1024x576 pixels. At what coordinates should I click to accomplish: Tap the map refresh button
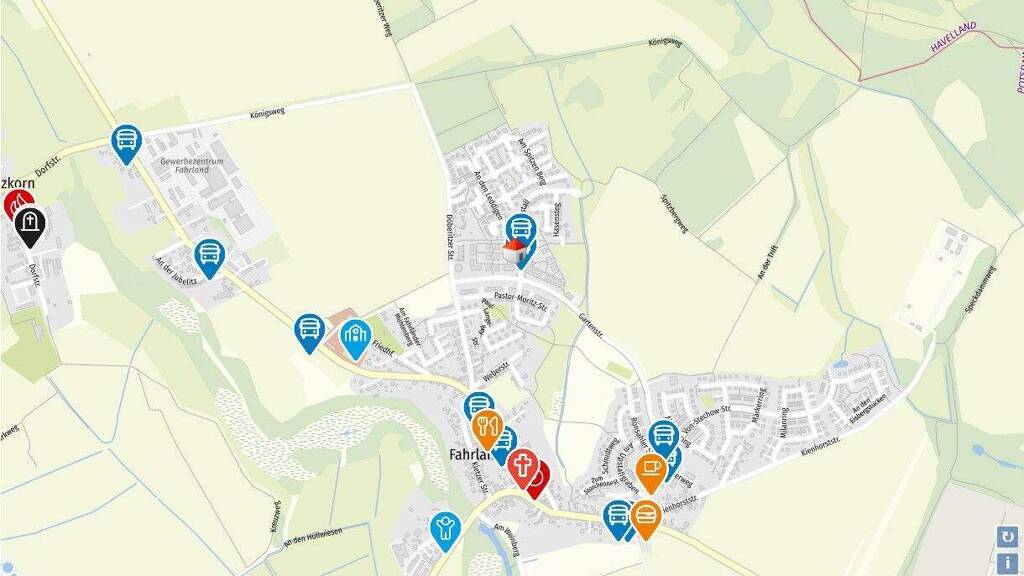pos(1008,537)
